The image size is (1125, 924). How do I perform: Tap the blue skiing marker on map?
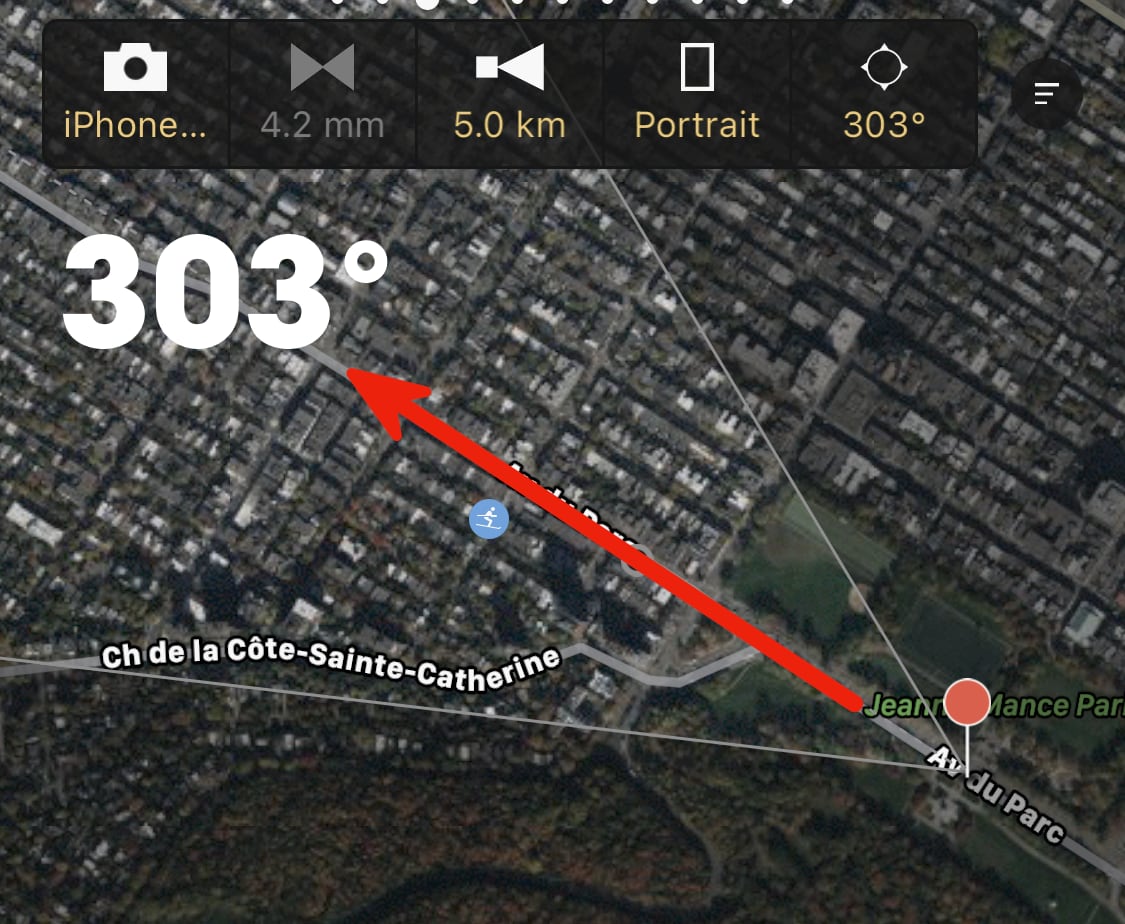(489, 519)
